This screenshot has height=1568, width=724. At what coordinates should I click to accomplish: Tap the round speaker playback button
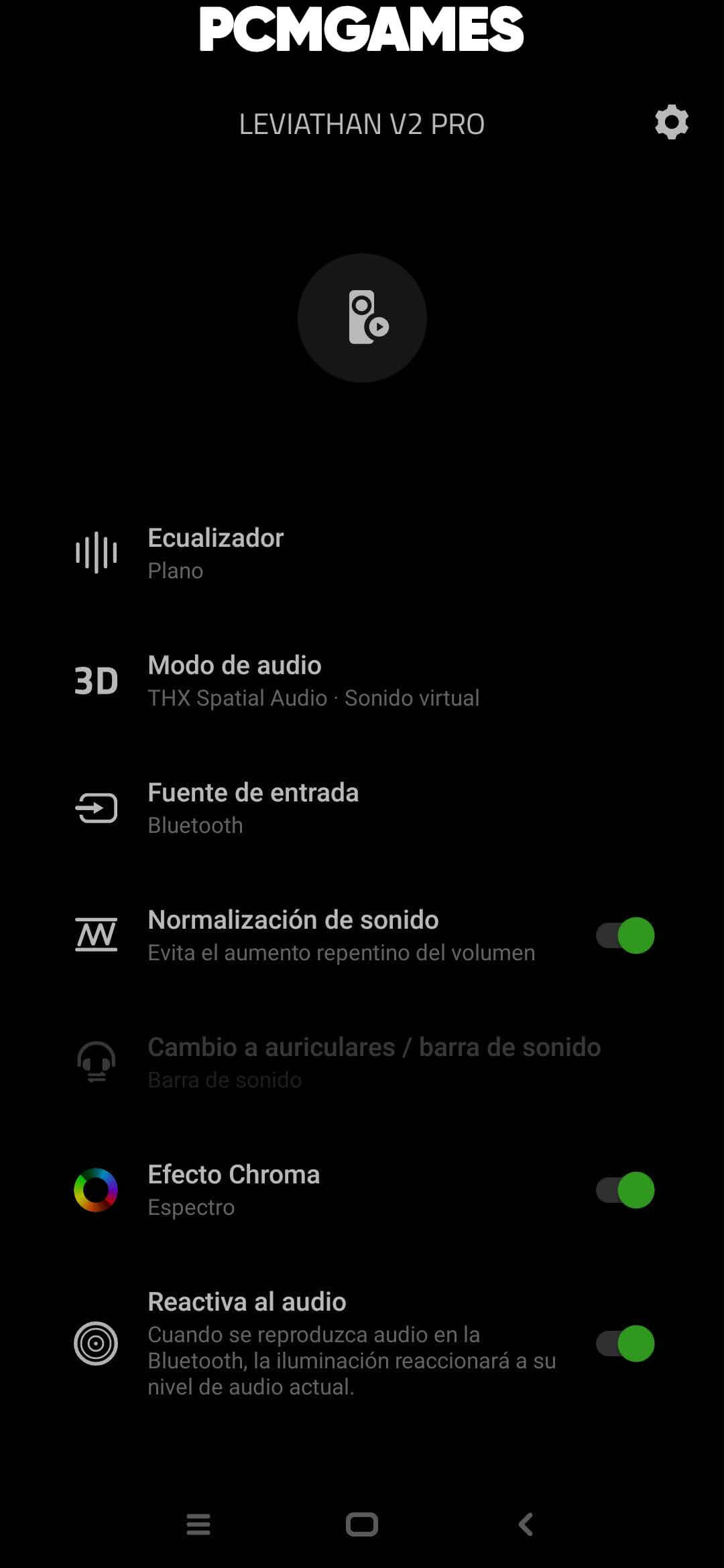pyautogui.click(x=362, y=318)
